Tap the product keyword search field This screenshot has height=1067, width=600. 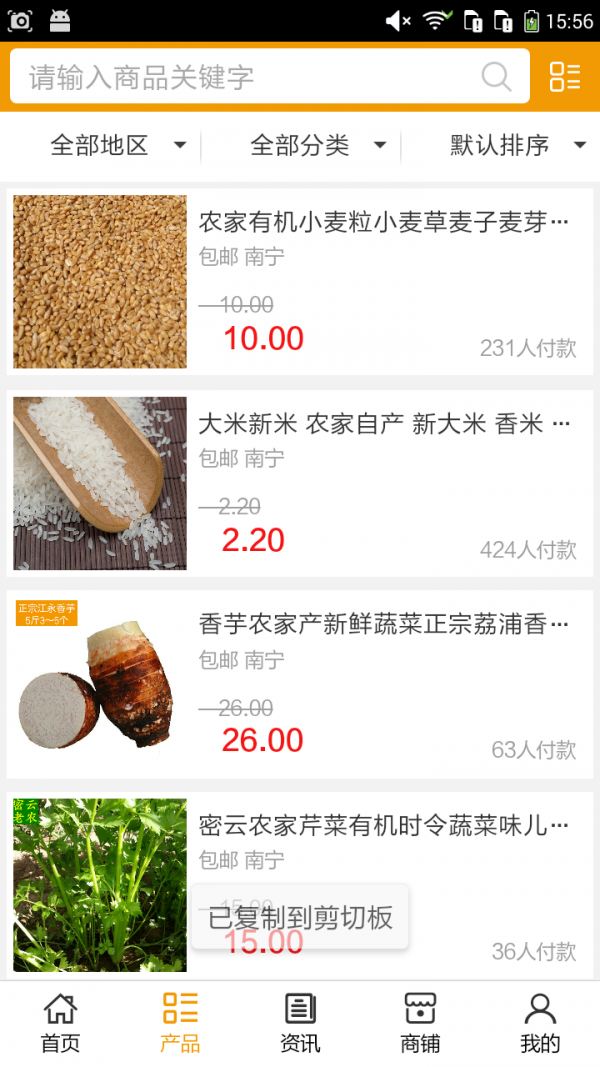250,77
